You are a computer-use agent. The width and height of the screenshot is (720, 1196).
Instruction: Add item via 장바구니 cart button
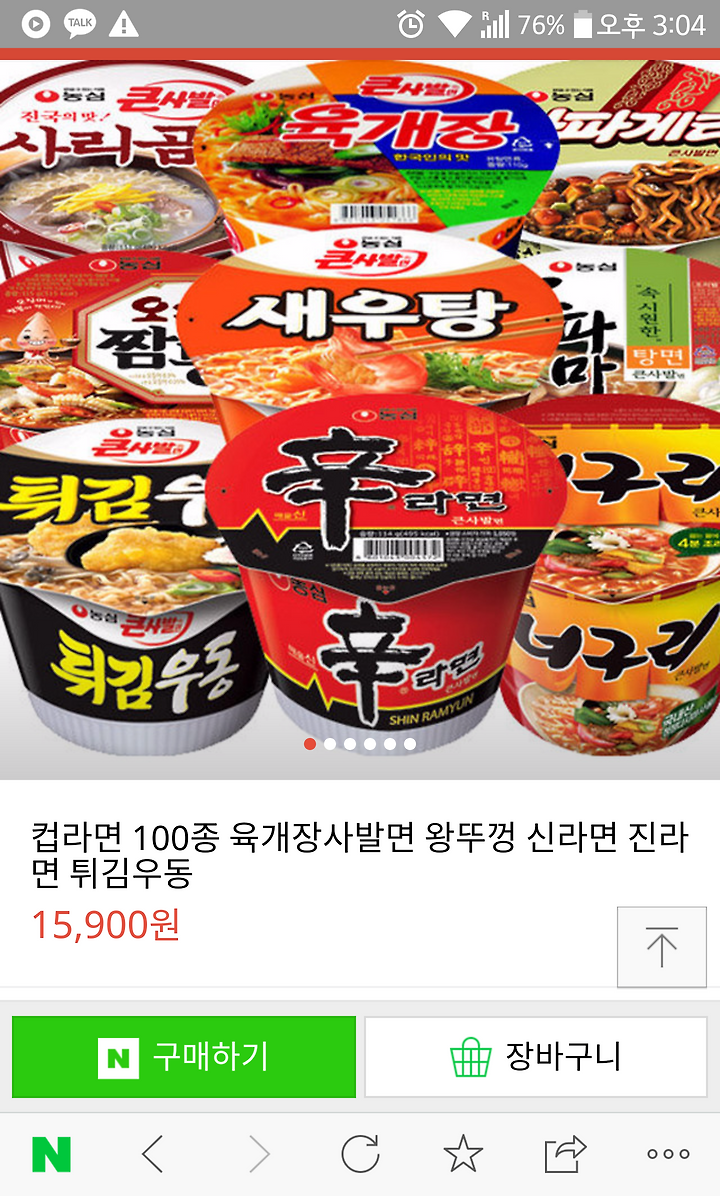tap(535, 1056)
